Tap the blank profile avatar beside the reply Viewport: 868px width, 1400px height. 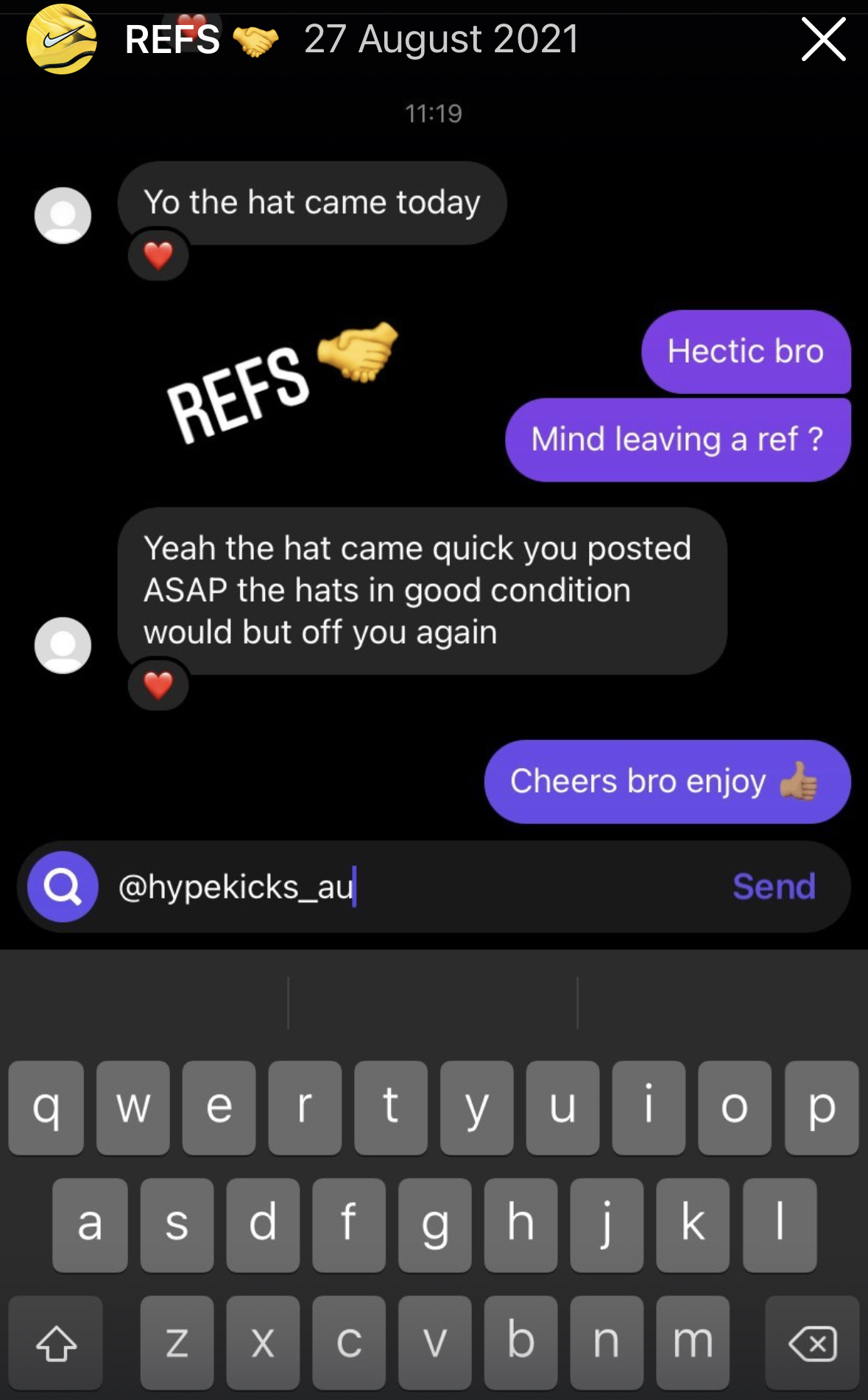[64, 645]
